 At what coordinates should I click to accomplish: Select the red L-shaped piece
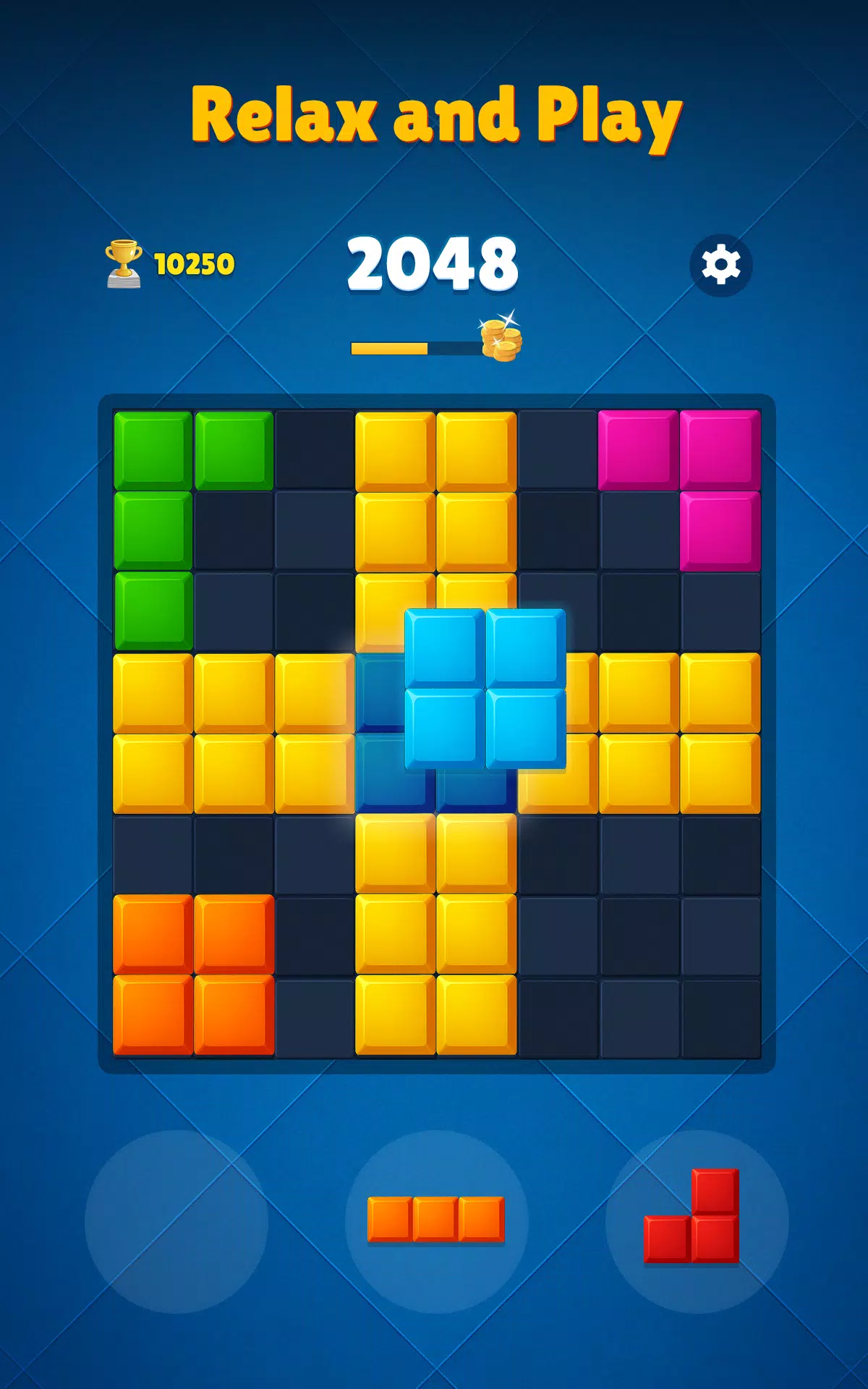[692, 1216]
